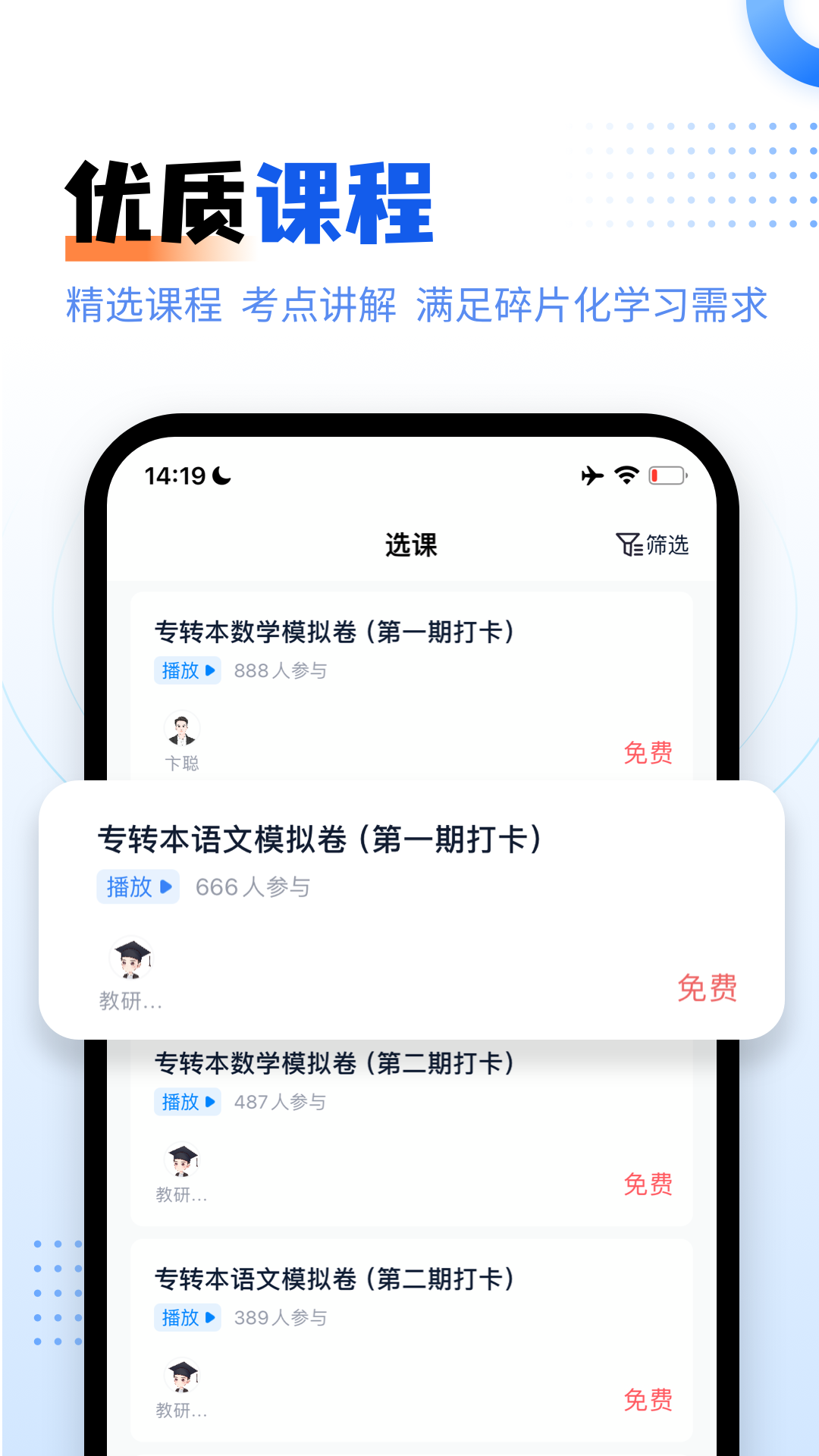The width and height of the screenshot is (819, 1456).
Task: Expand truncated 教研 name on last language course
Action: [180, 1409]
